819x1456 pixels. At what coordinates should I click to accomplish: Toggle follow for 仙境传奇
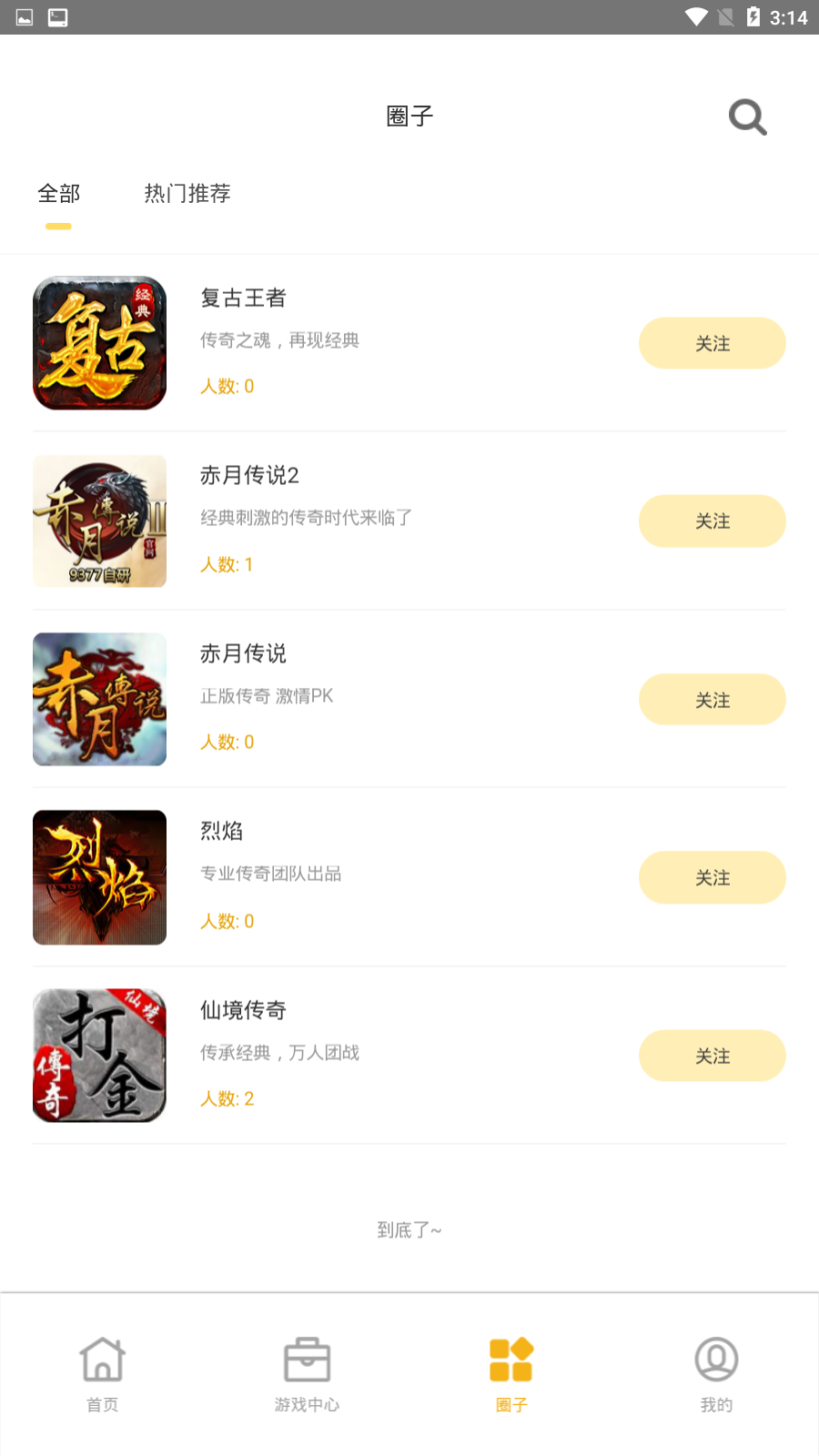[x=713, y=1056]
